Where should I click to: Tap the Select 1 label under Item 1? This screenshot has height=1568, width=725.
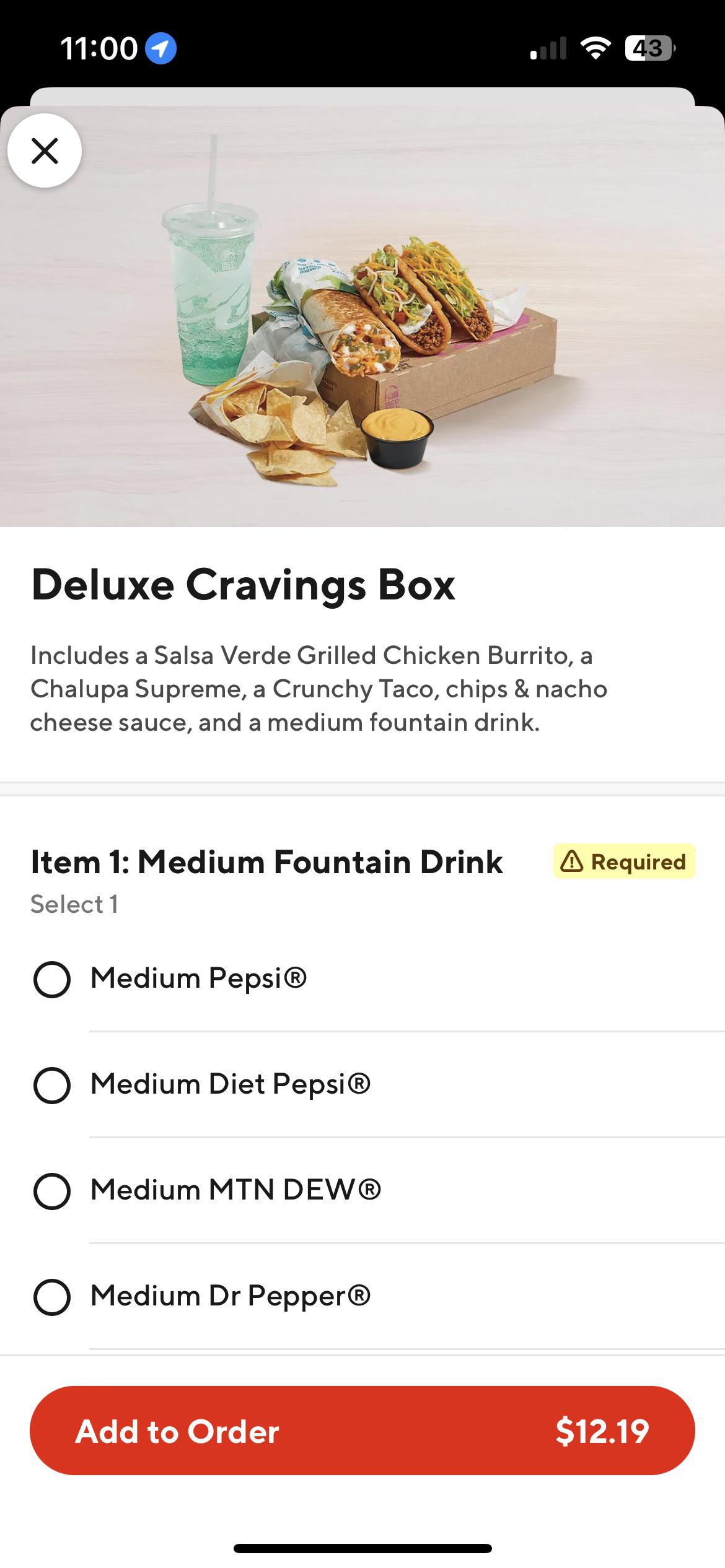click(x=75, y=904)
